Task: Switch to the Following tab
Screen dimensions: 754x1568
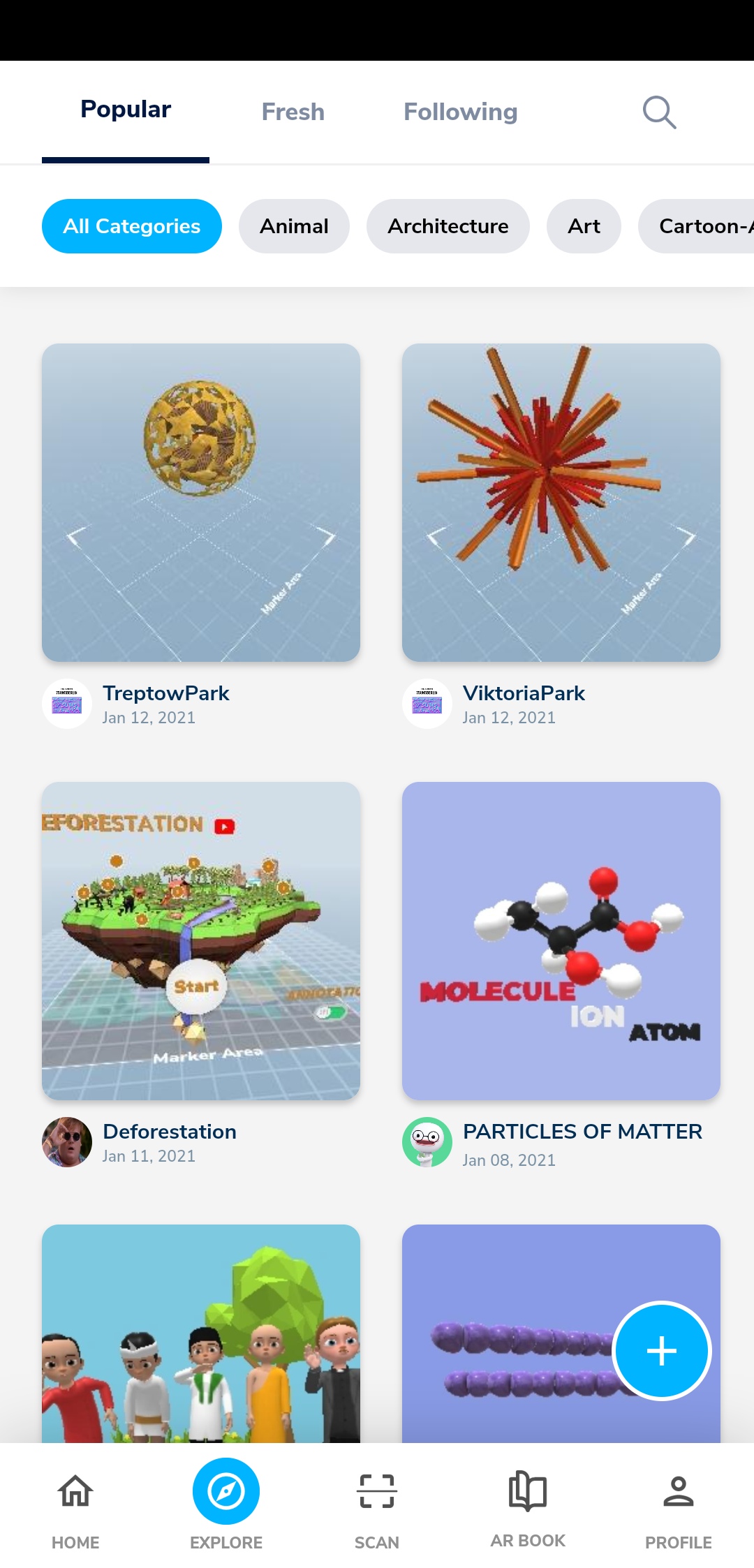Action: pos(460,112)
